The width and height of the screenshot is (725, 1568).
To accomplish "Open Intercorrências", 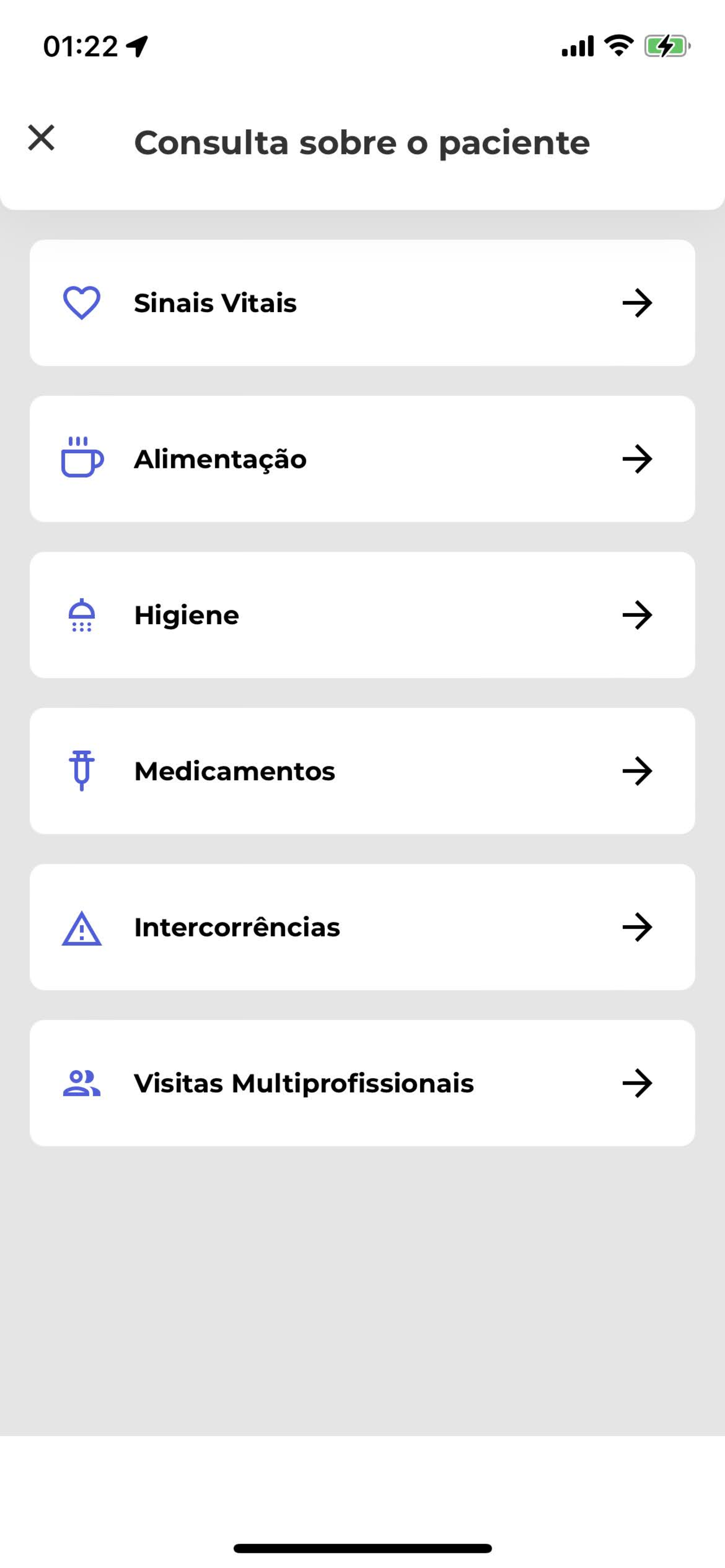I will tap(362, 927).
